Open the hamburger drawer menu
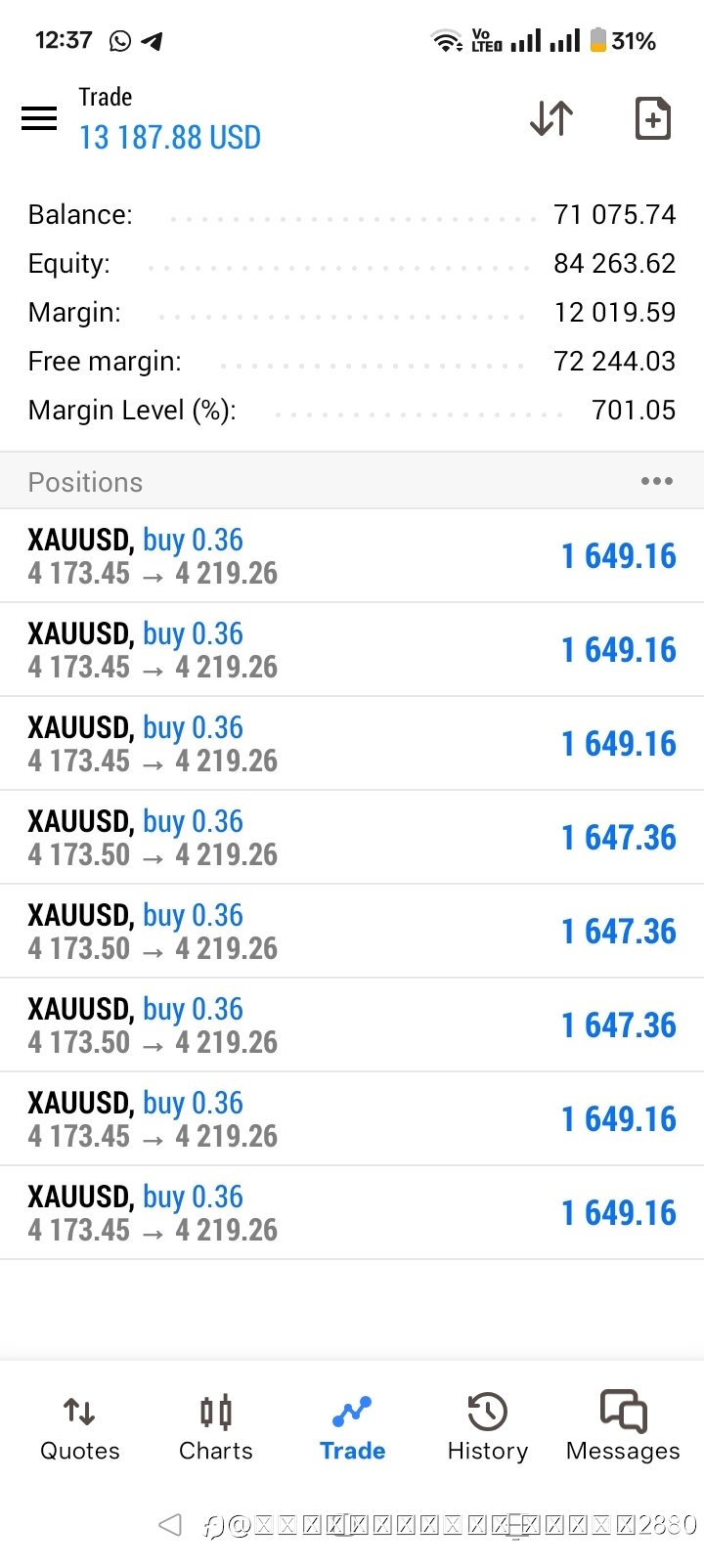The image size is (704, 1568). 39,119
